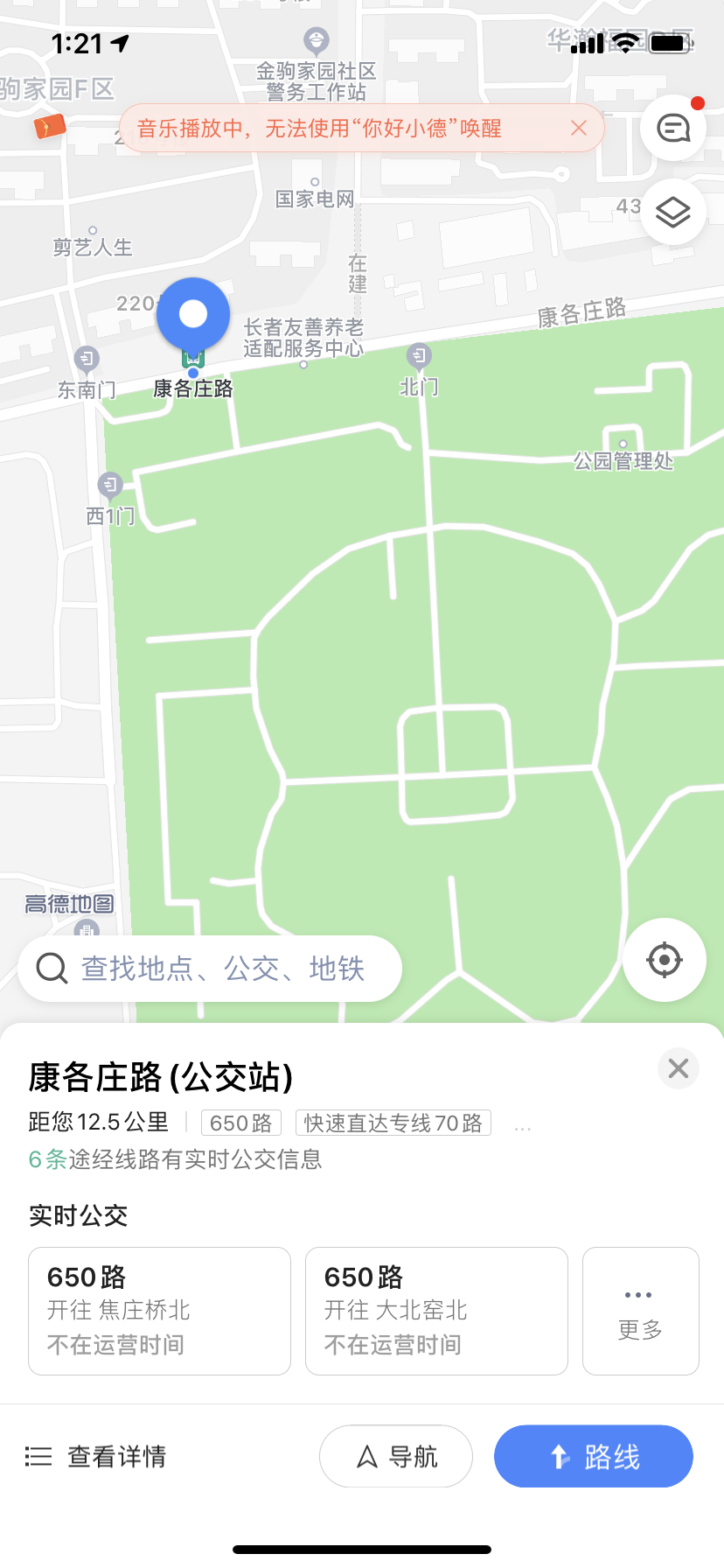Get directions with the 路线 button
724x1568 pixels.
[x=594, y=1456]
